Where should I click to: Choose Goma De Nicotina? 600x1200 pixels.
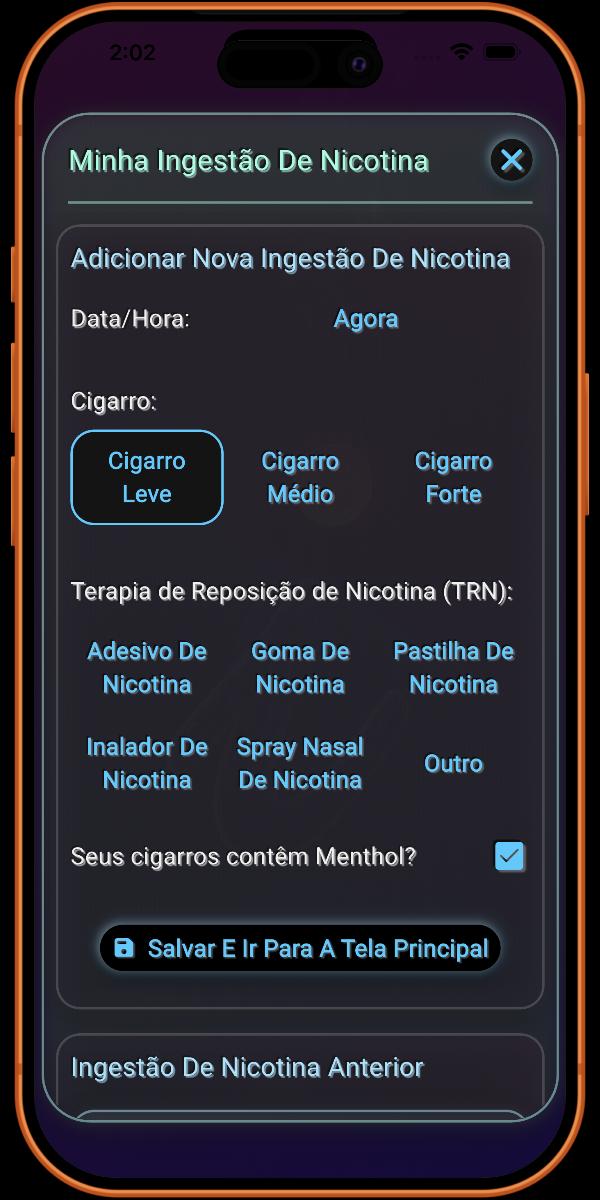click(300, 668)
